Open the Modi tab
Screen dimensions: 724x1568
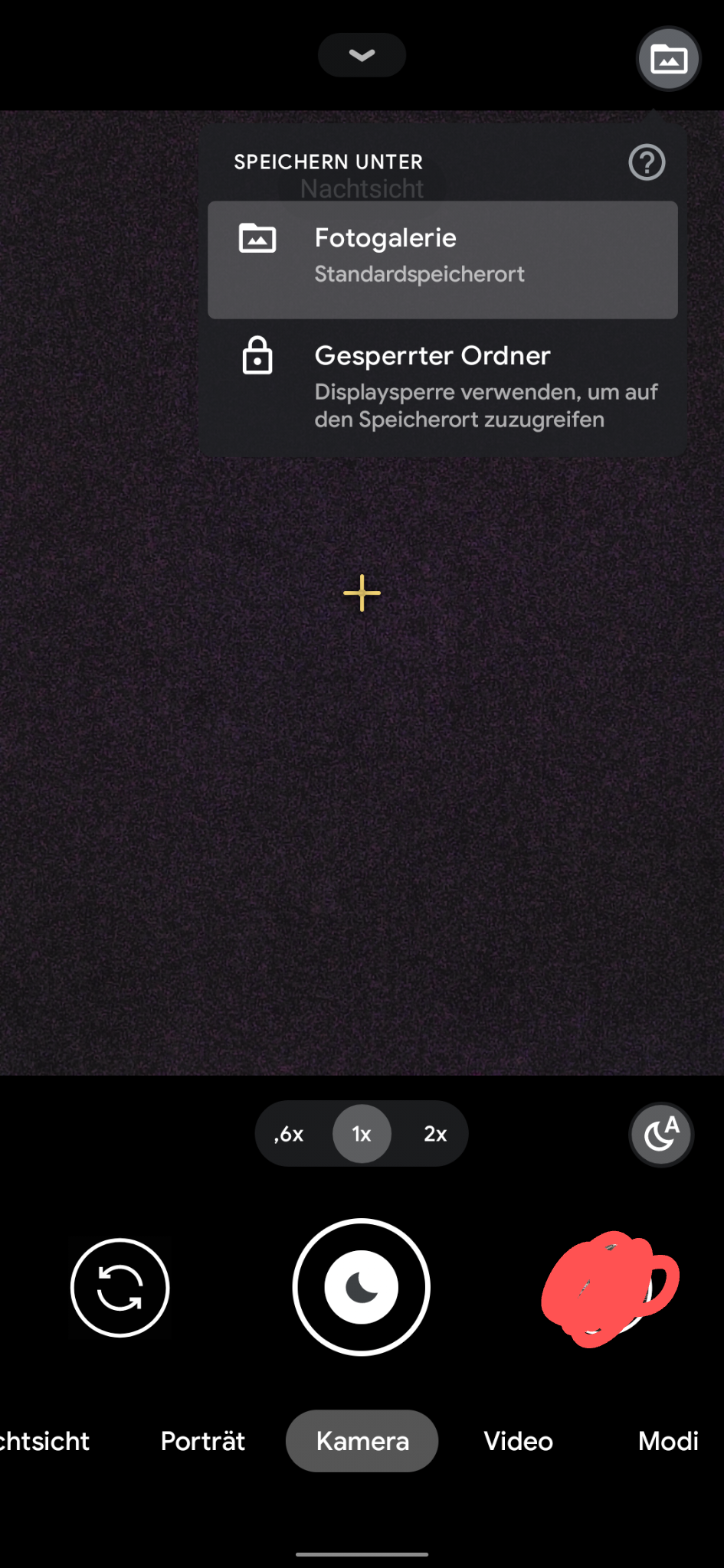coord(667,1441)
